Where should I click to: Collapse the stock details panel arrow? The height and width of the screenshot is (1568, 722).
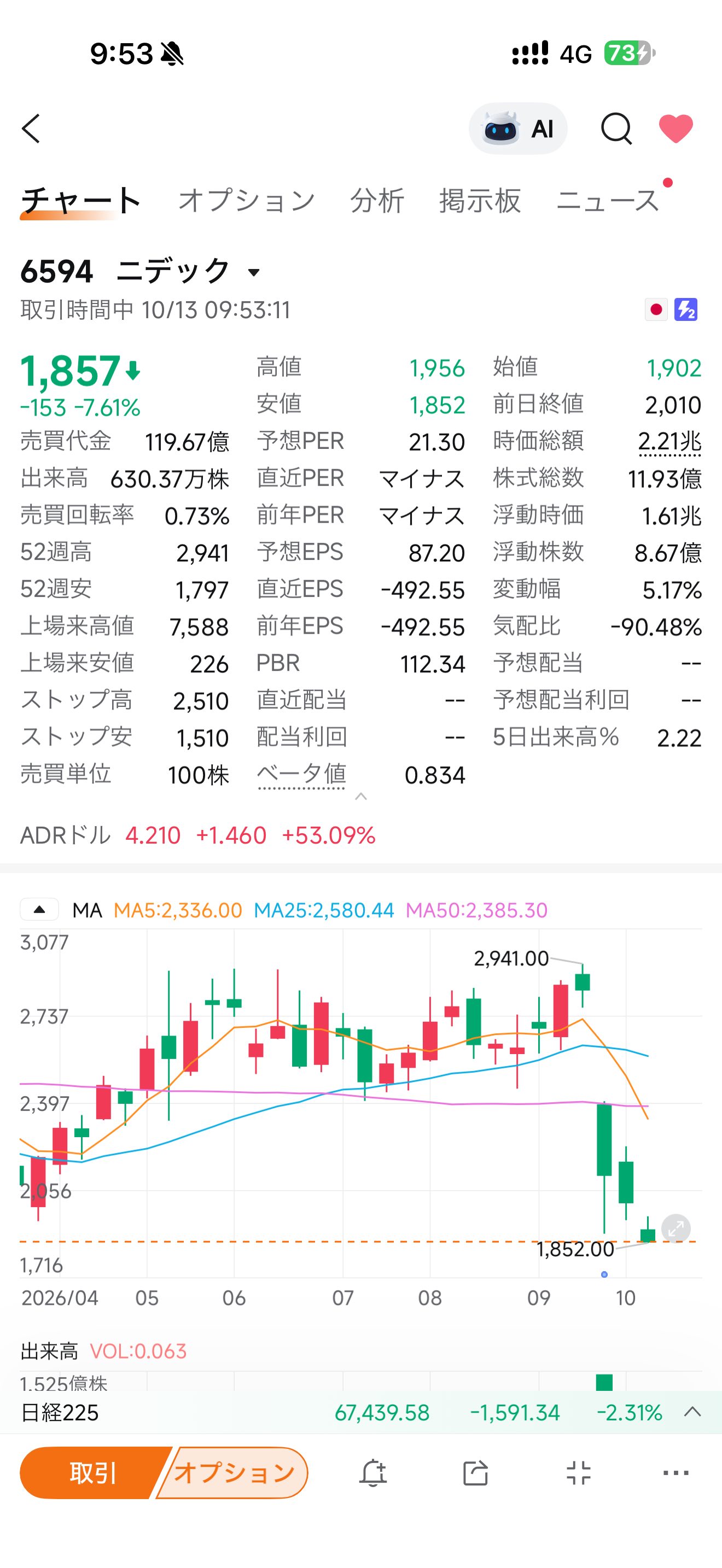click(360, 796)
